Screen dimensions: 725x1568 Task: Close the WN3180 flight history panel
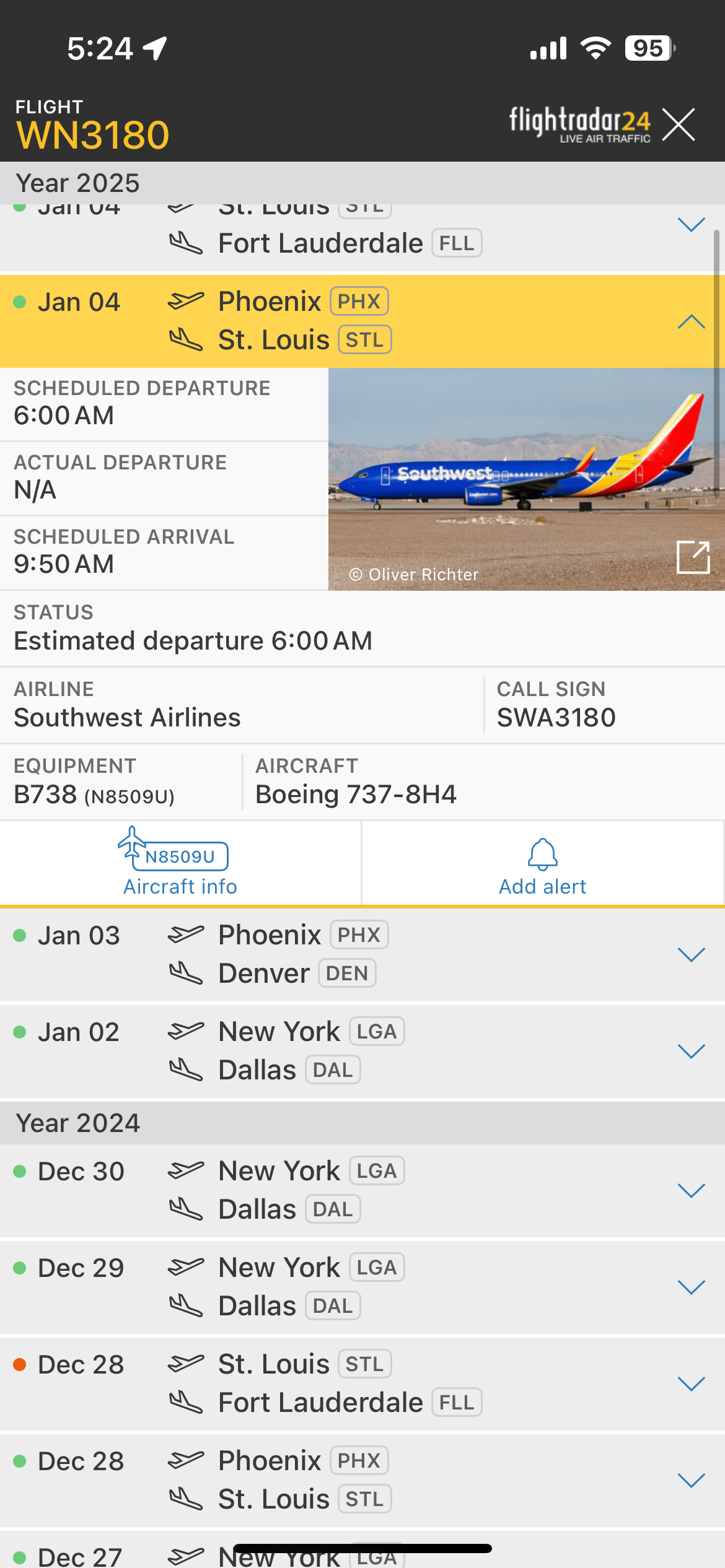679,124
